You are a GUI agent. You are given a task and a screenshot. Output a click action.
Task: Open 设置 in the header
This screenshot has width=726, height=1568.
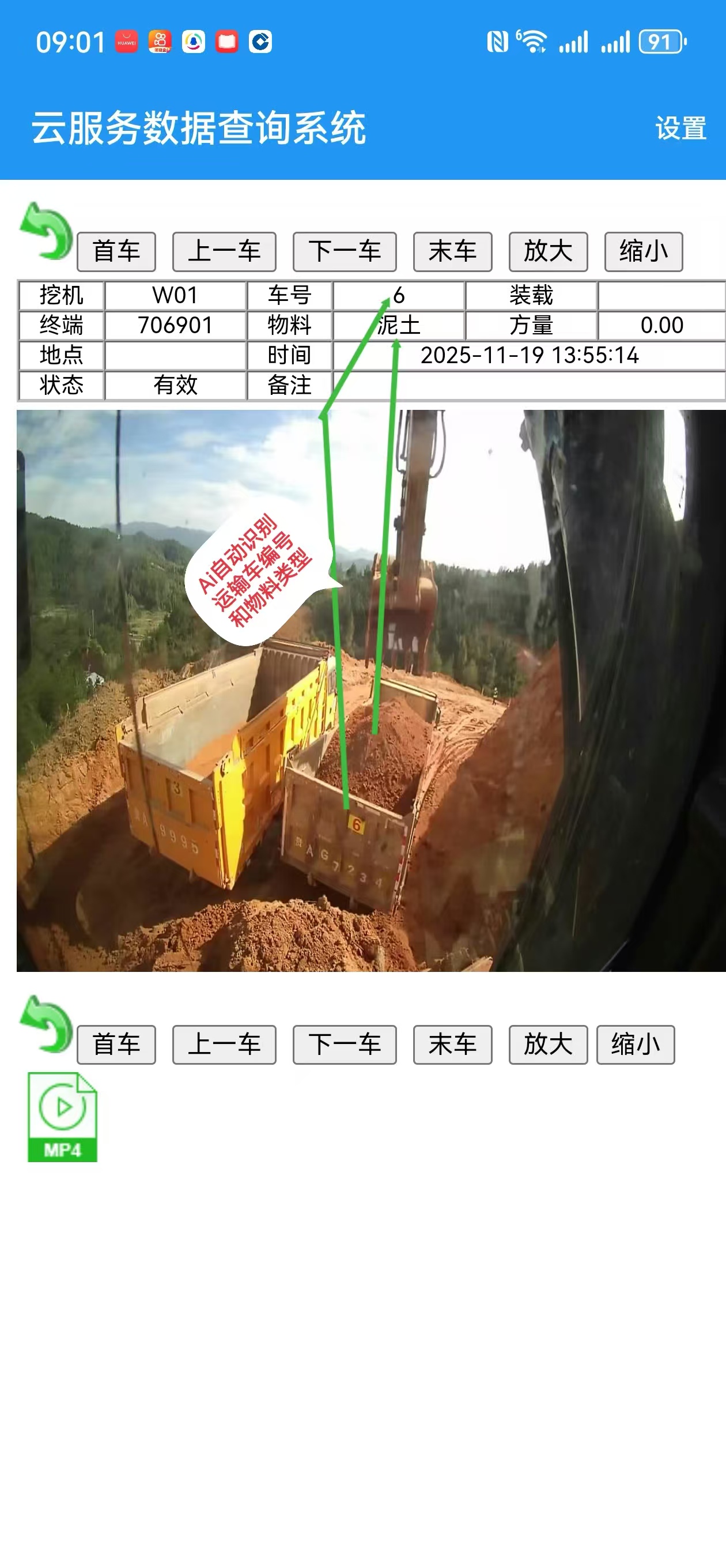click(x=680, y=129)
